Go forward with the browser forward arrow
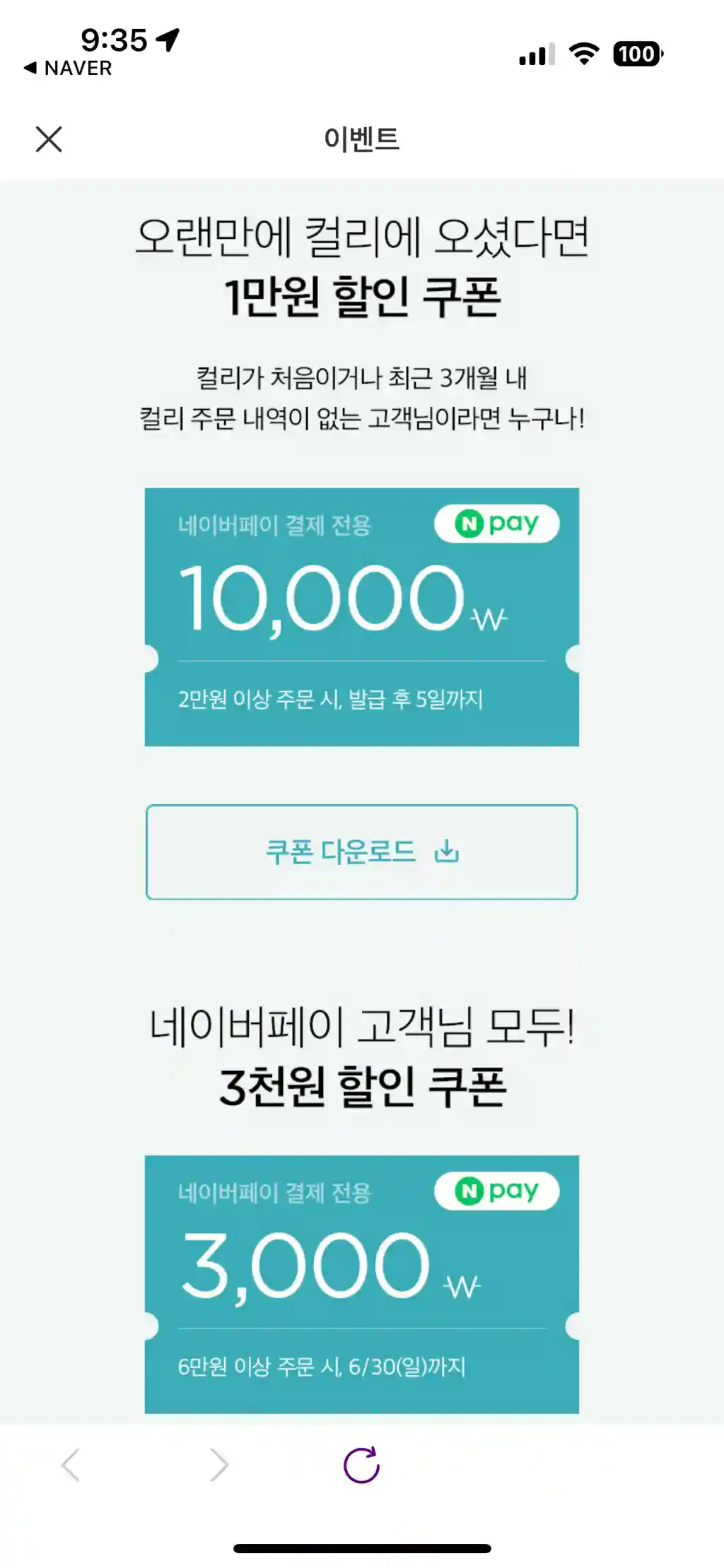This screenshot has width=724, height=1568. click(219, 1465)
